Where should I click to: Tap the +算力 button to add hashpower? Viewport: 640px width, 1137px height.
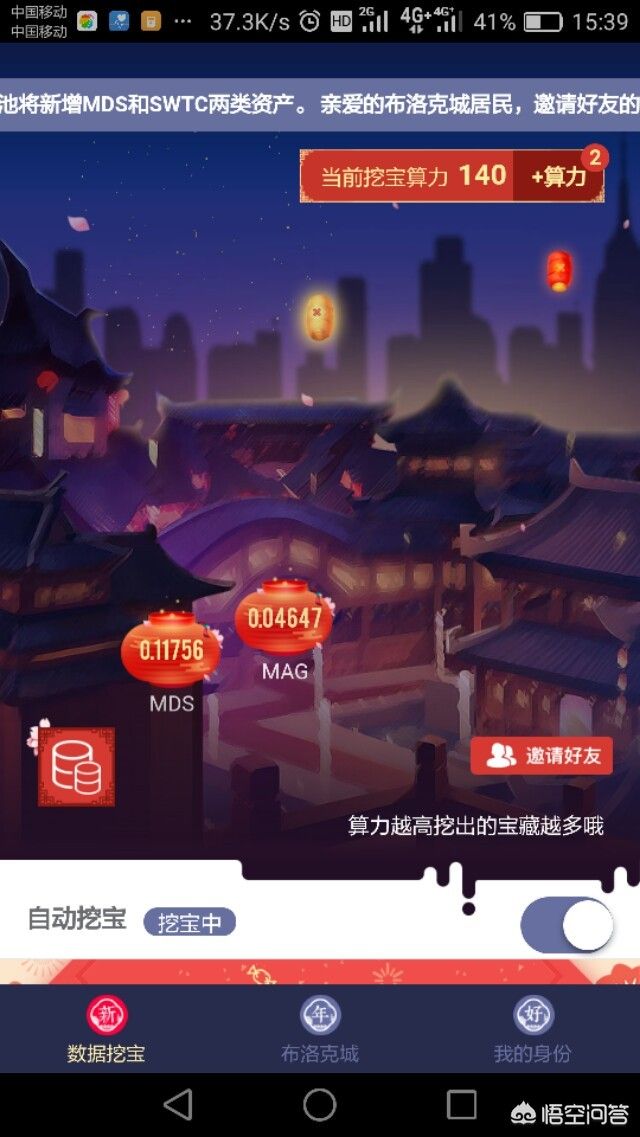tap(558, 177)
